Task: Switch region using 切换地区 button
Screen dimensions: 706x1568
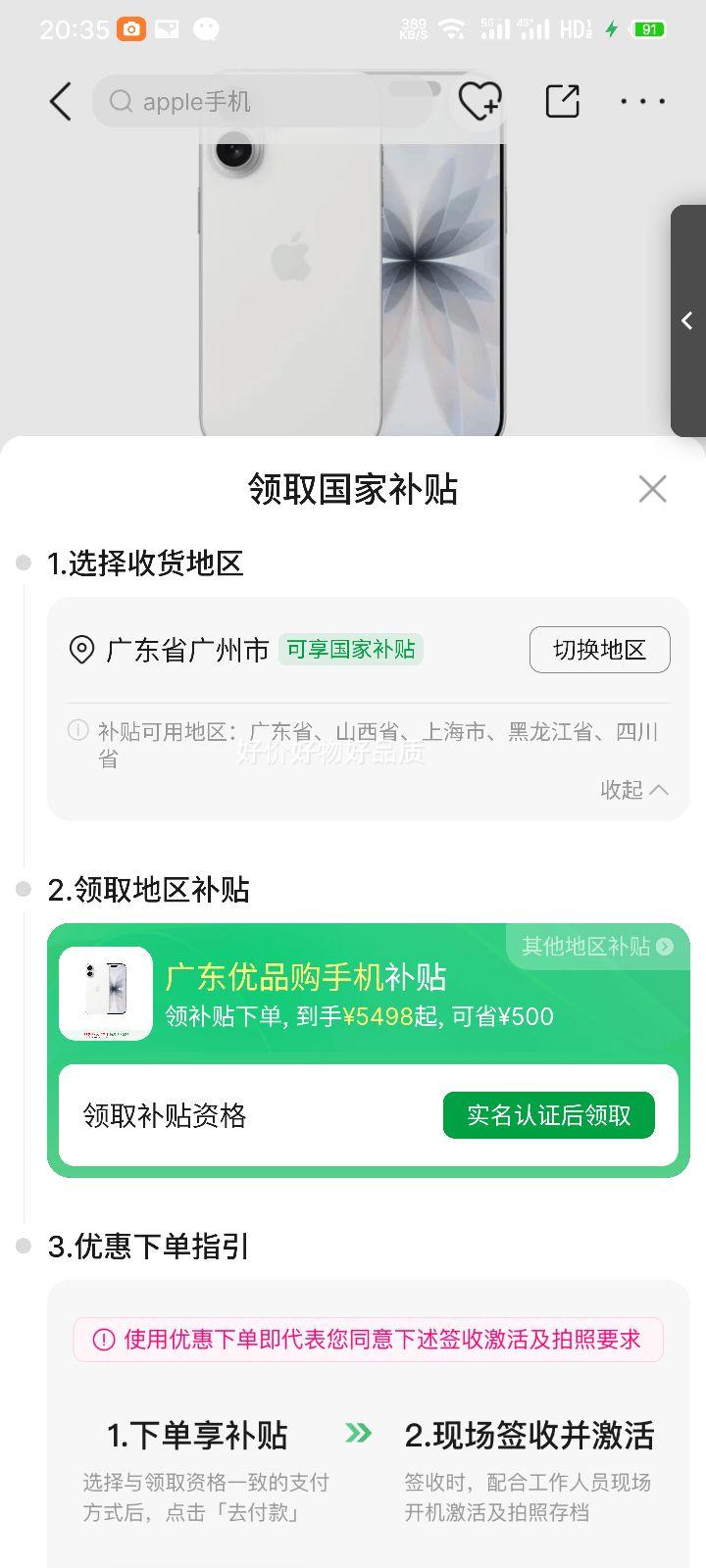Action: pos(599,649)
